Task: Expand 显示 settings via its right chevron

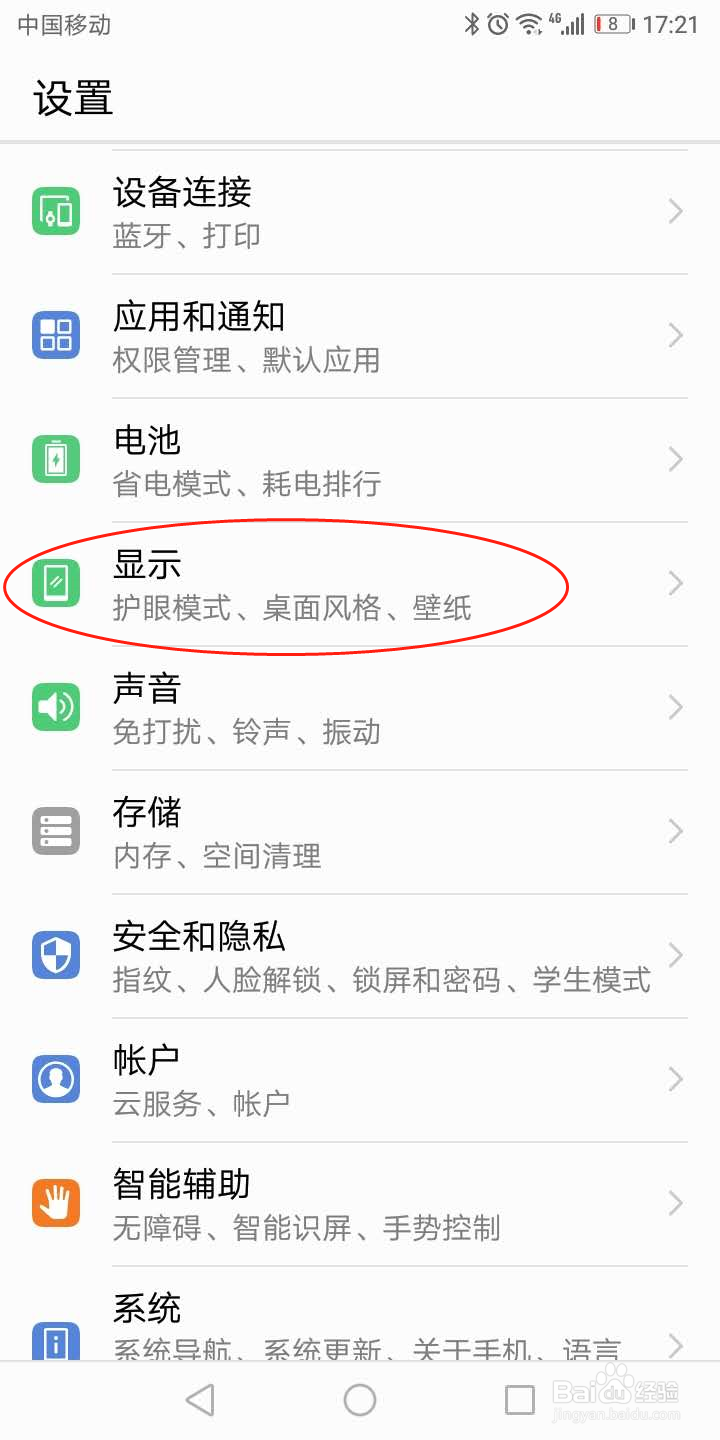Action: [x=676, y=583]
